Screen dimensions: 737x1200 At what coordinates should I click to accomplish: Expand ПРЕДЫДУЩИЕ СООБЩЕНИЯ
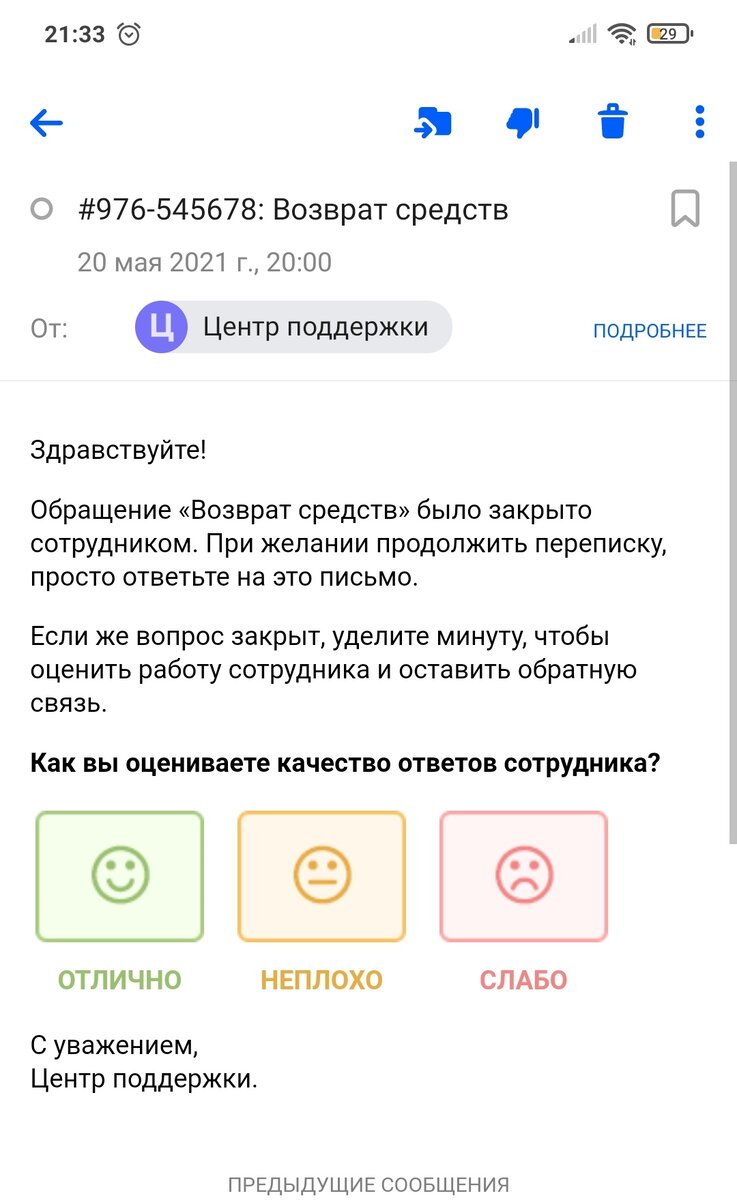tap(369, 1185)
